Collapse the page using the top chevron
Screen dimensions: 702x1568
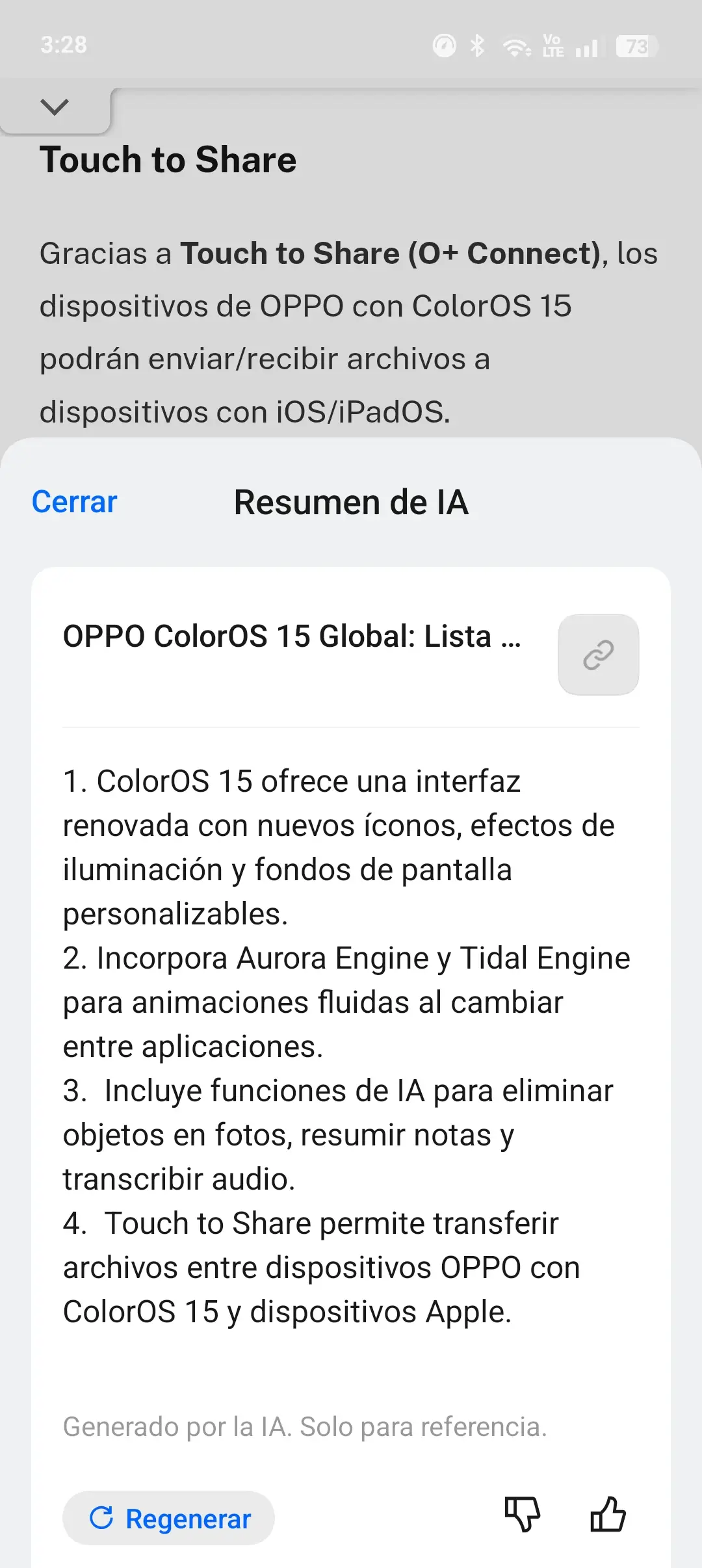(x=55, y=106)
